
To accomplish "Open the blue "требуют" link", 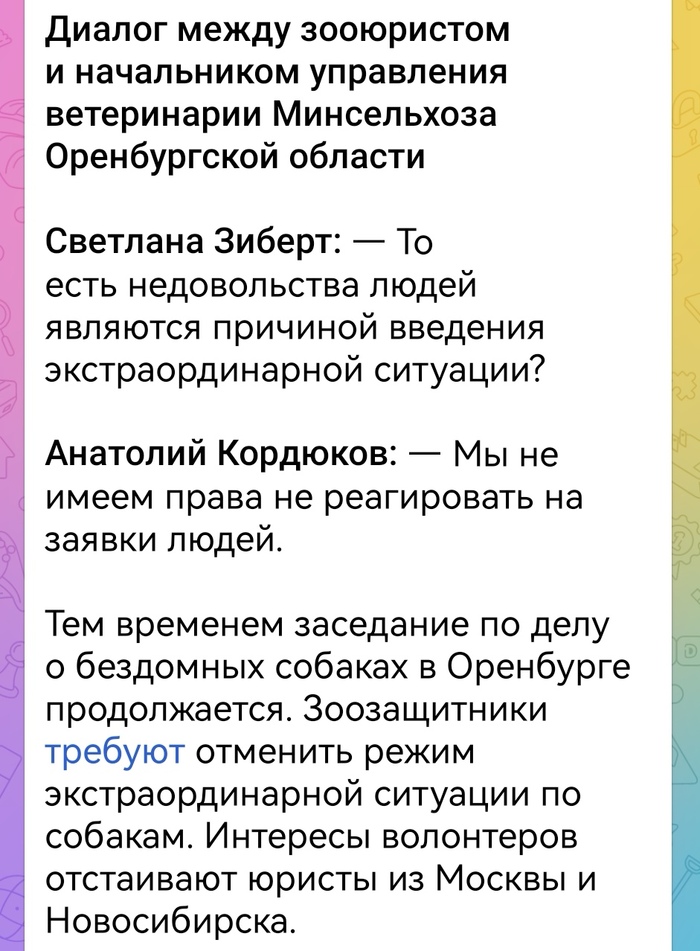I will (116, 751).
